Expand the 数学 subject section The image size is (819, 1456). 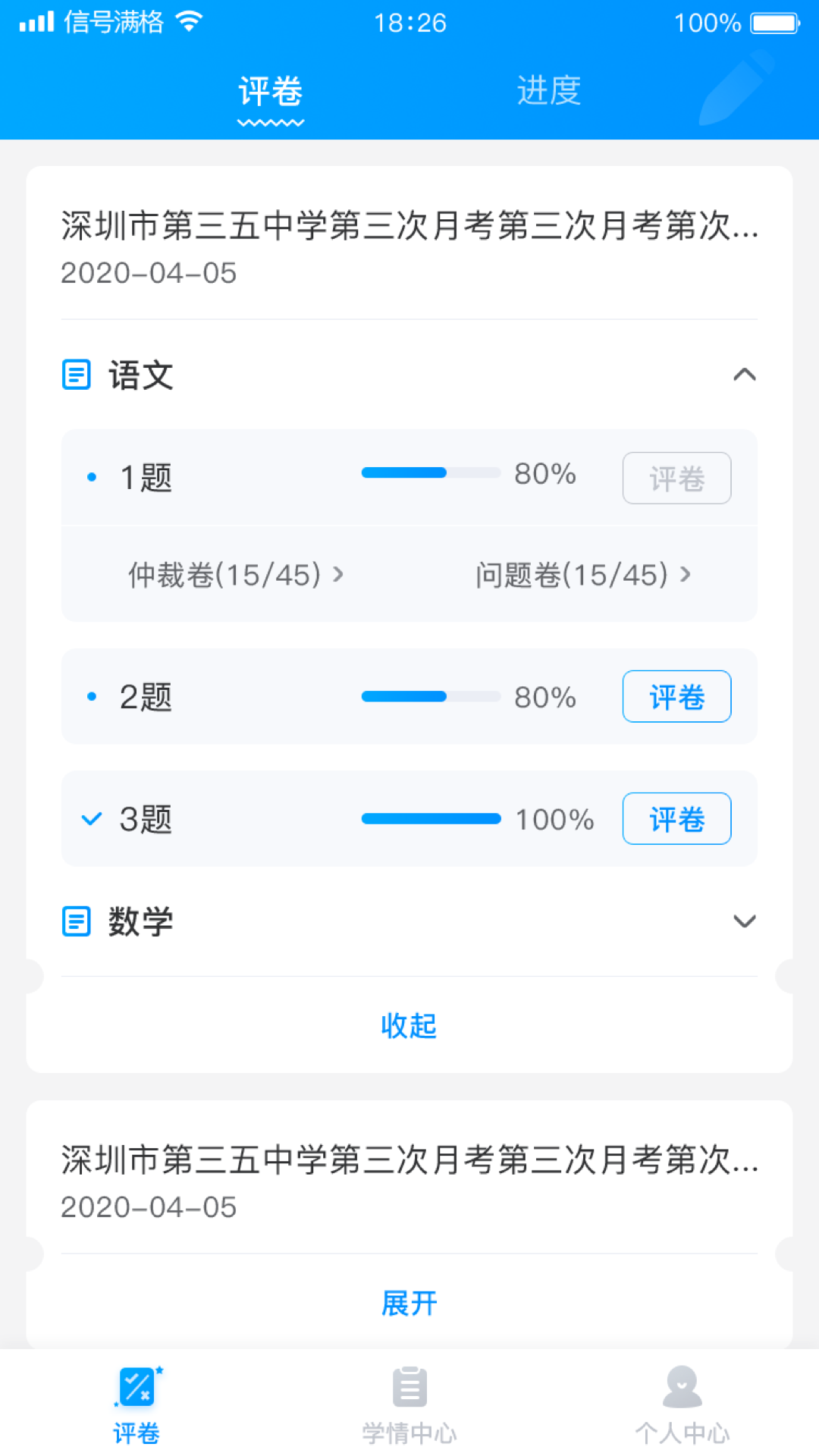click(x=746, y=921)
